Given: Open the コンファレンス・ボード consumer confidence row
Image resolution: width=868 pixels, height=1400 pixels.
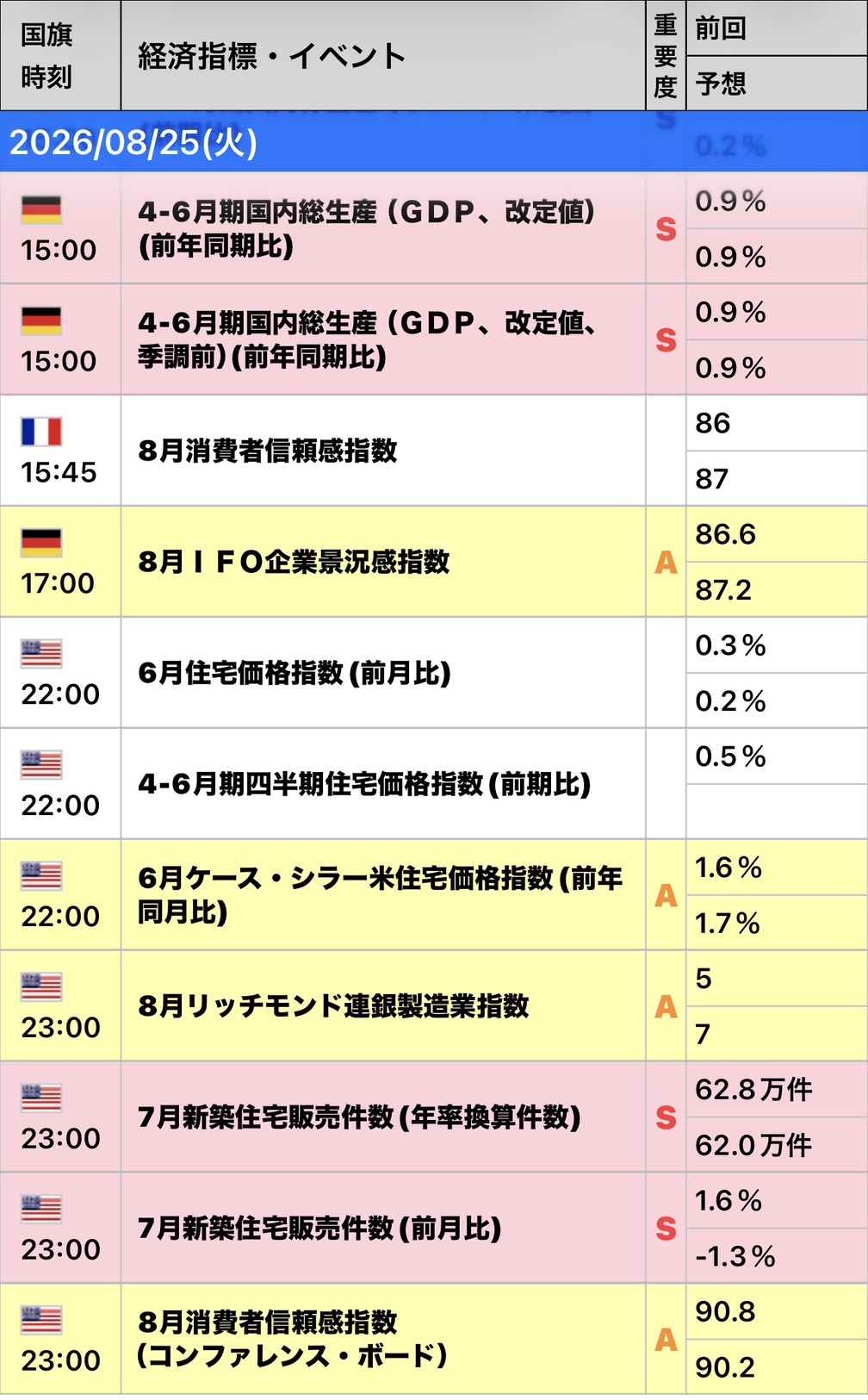Looking at the screenshot, I should coord(434,1340).
